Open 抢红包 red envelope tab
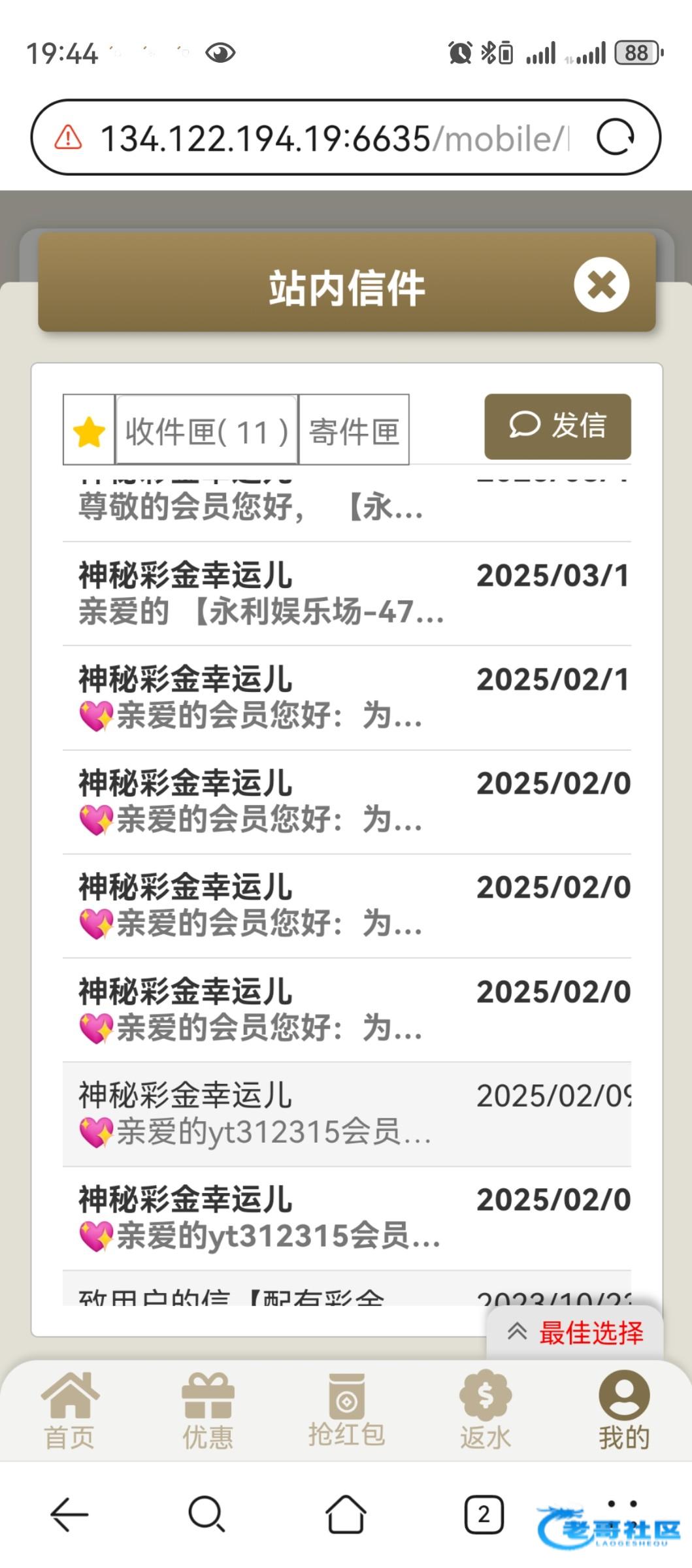 point(346,1411)
